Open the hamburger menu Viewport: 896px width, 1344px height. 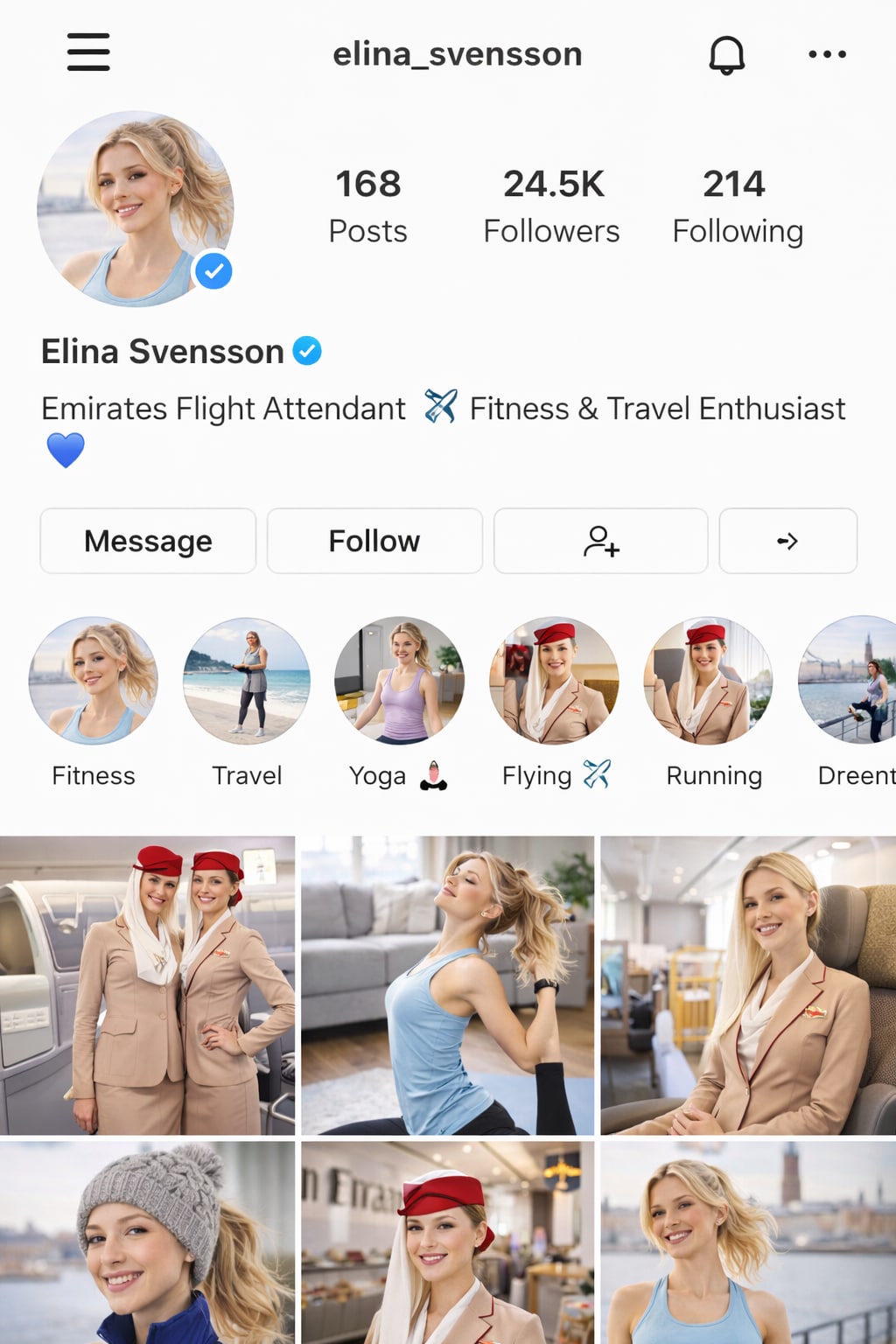point(88,52)
